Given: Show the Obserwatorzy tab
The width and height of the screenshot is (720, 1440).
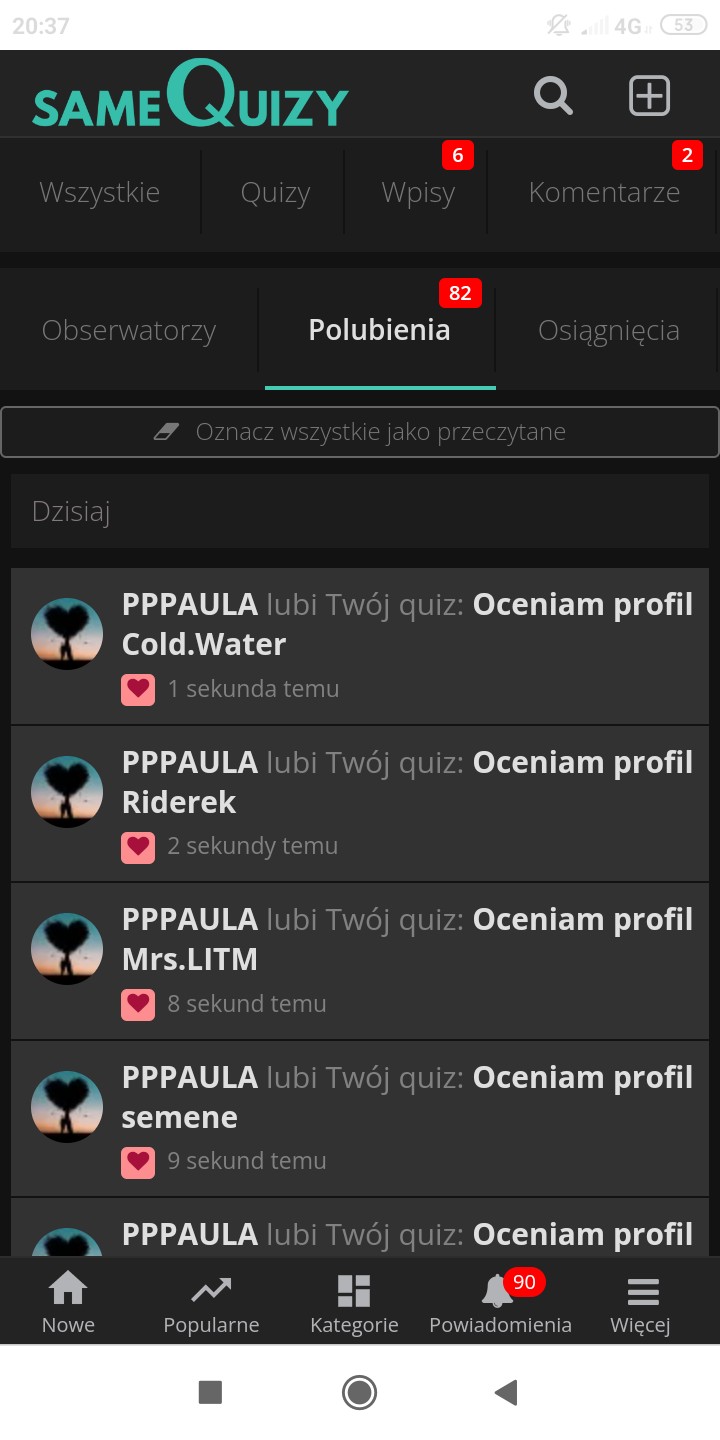Looking at the screenshot, I should pyautogui.click(x=129, y=331).
